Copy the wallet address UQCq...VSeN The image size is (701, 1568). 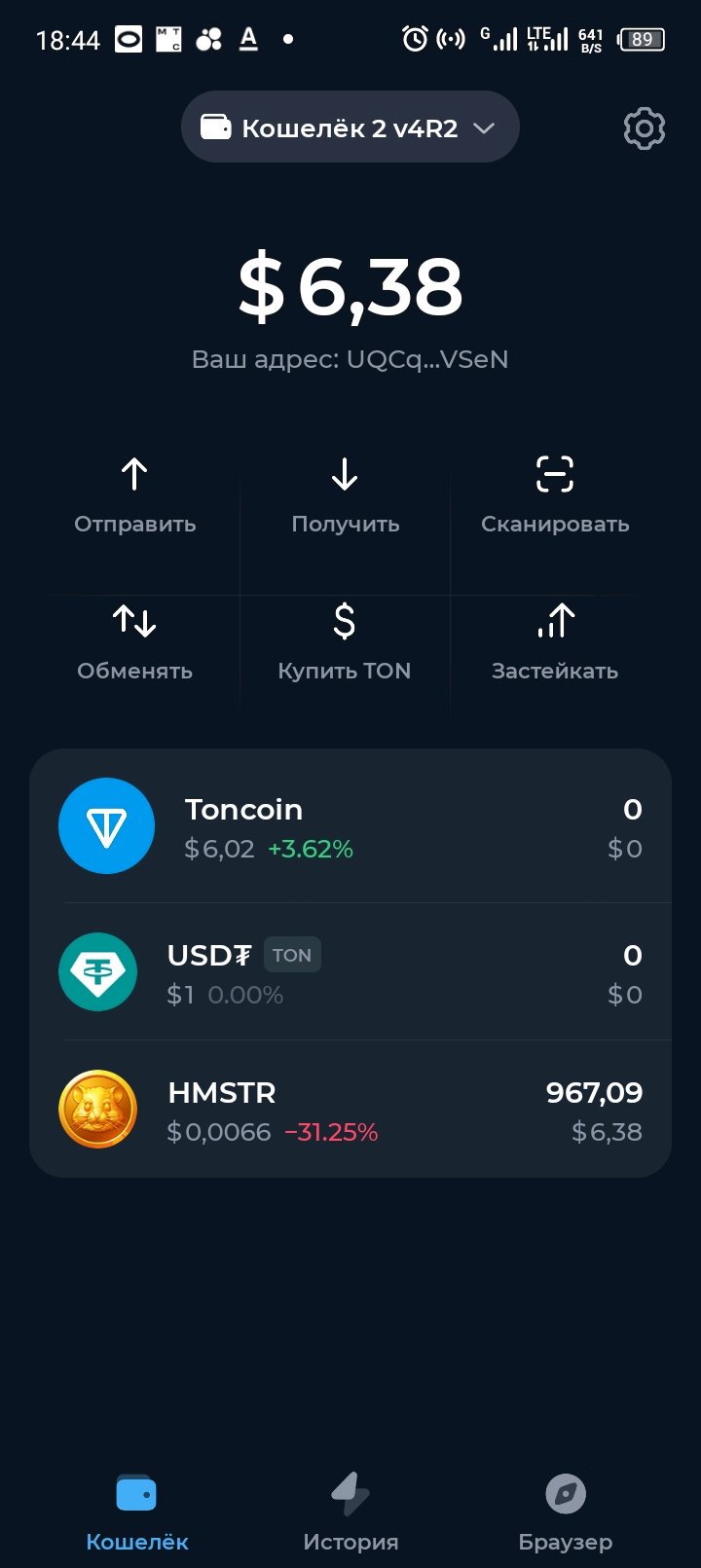[350, 359]
